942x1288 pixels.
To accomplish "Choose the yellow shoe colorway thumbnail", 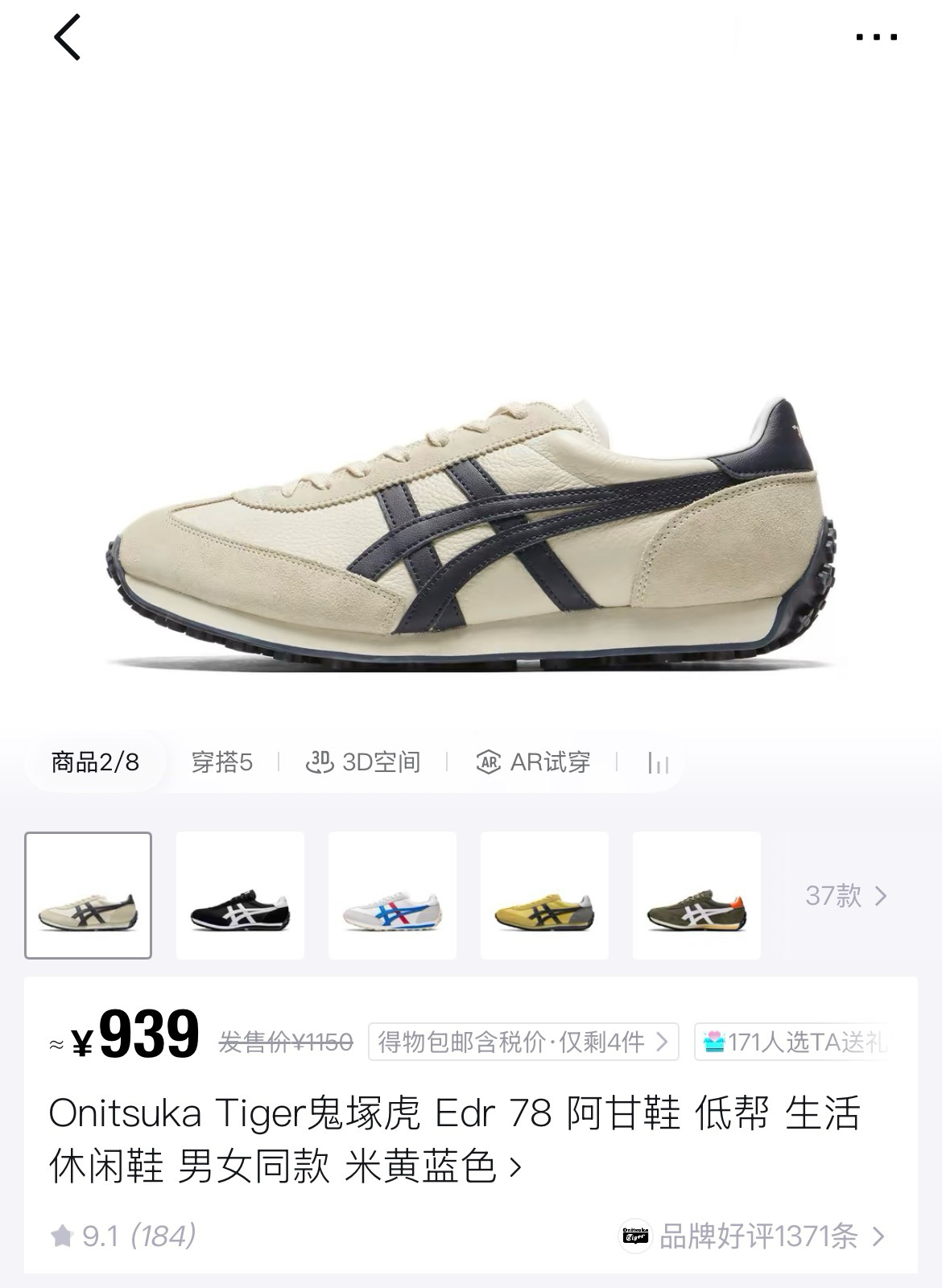I will tap(544, 895).
